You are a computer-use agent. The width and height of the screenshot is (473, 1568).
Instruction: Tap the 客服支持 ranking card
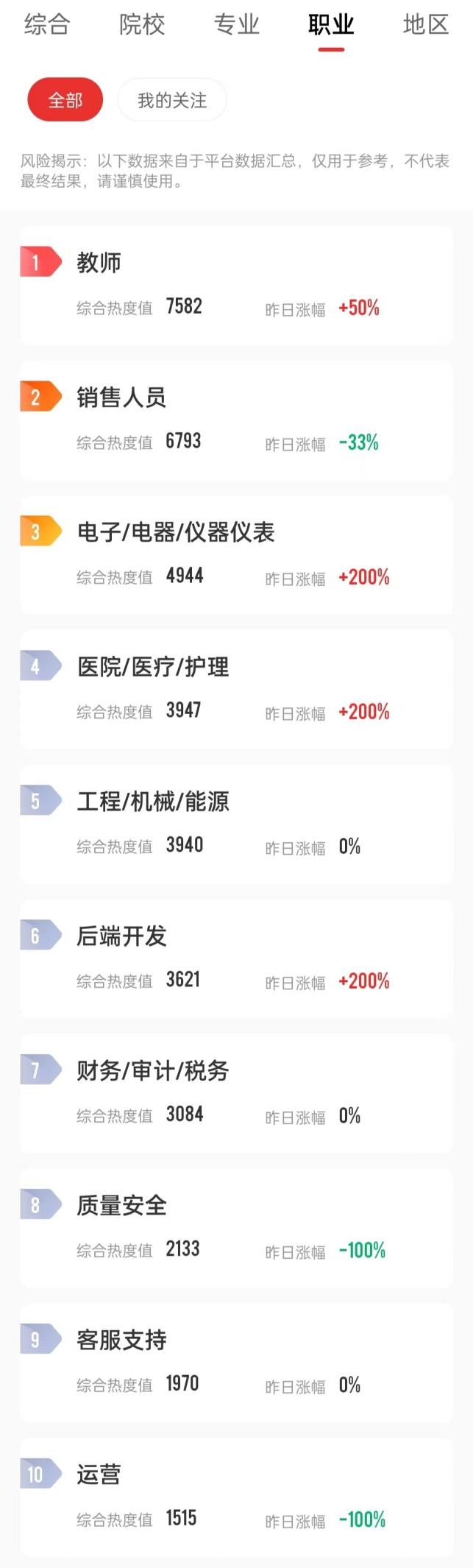point(236,1363)
